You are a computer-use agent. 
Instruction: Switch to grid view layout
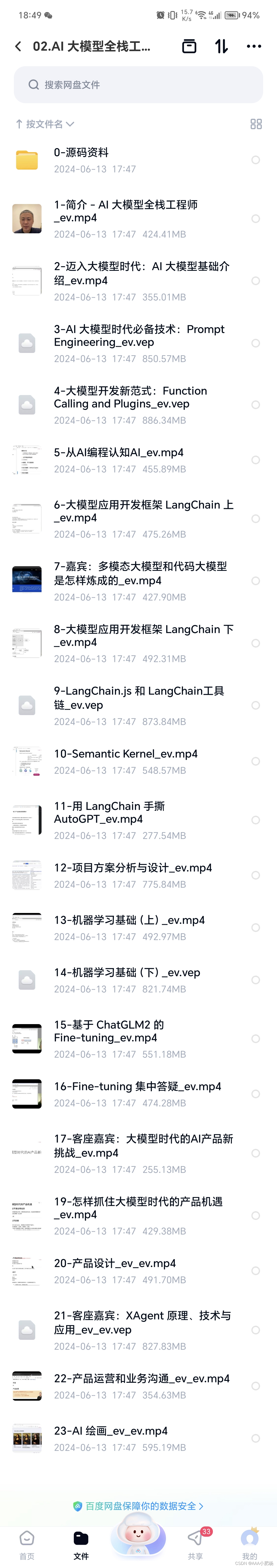(x=256, y=124)
